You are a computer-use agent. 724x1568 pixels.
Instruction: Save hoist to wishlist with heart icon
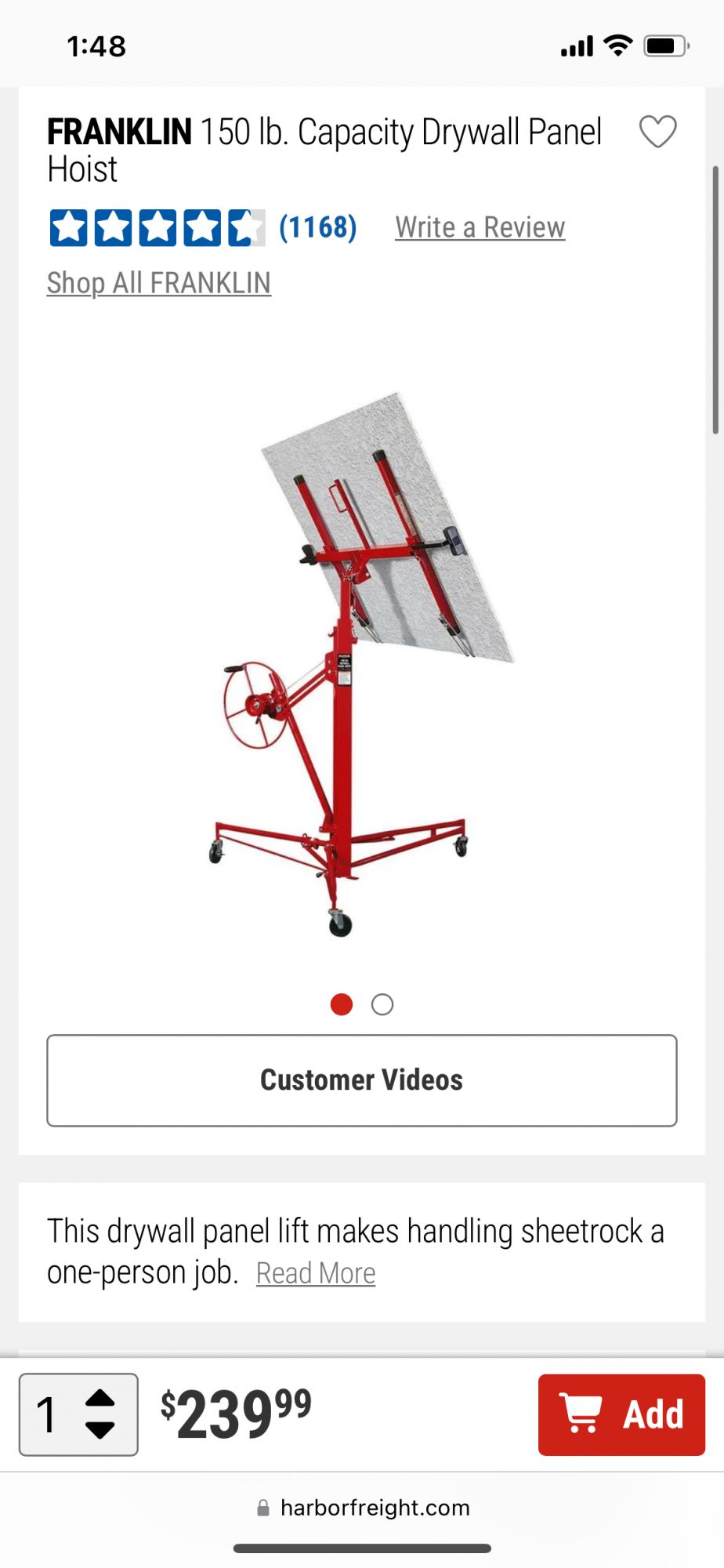657,132
